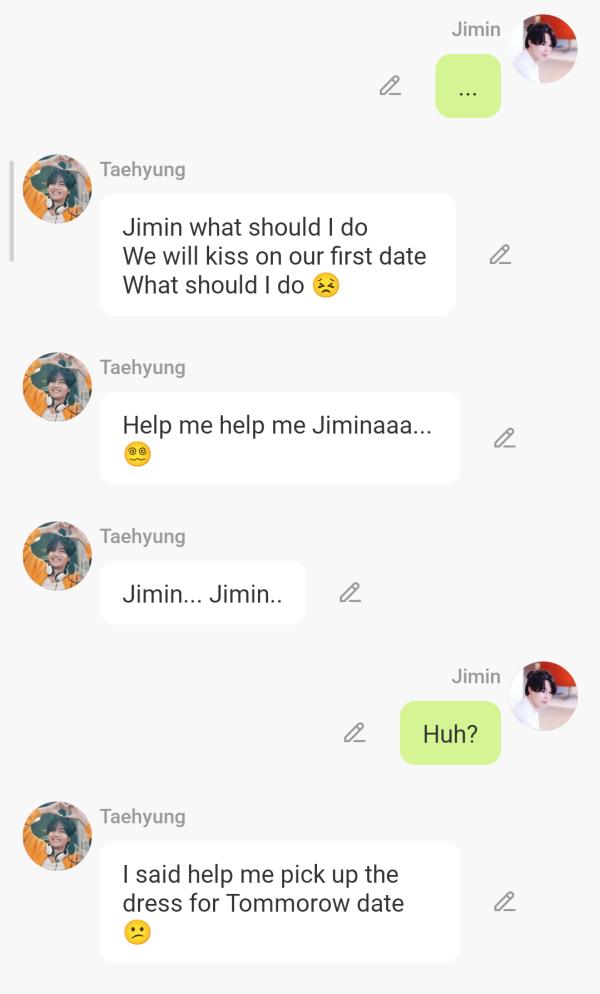Edit the "Help me help me Jiminaaa" message
The height and width of the screenshot is (994, 600).
[505, 438]
